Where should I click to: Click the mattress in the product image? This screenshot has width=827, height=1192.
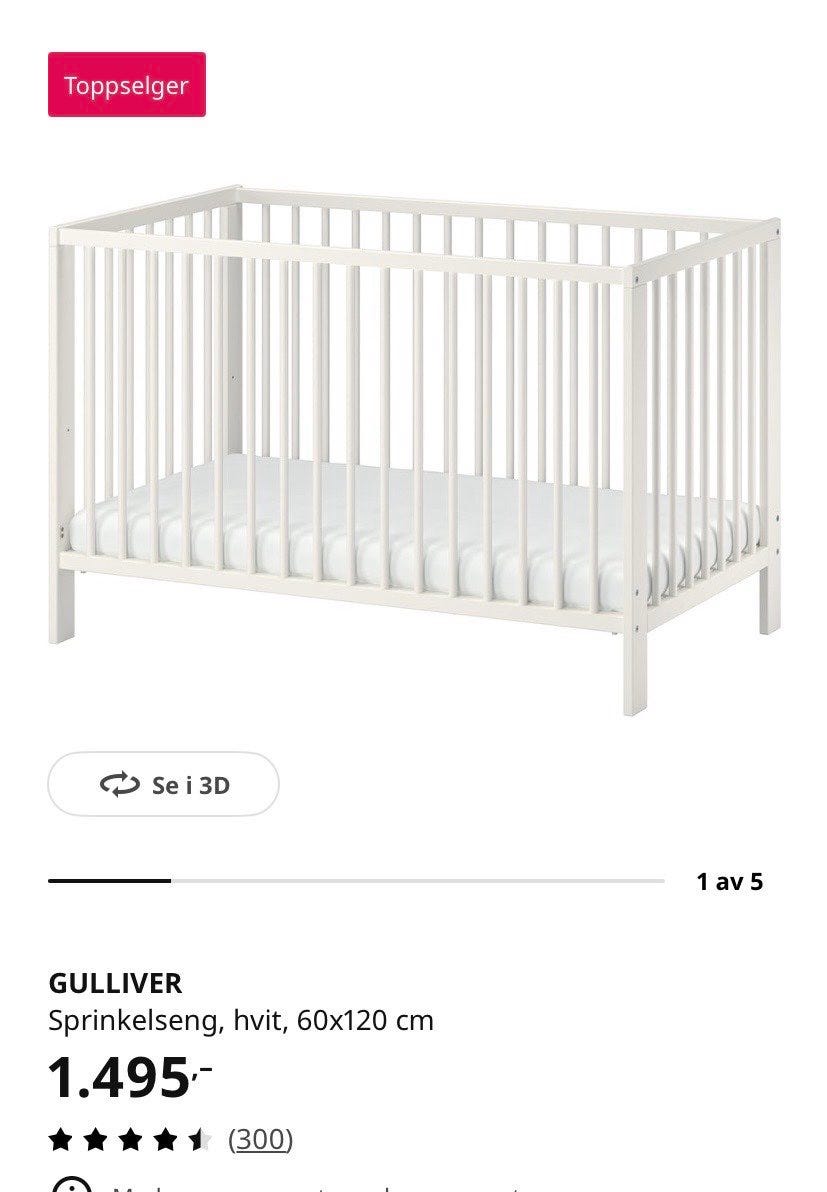pos(400,530)
